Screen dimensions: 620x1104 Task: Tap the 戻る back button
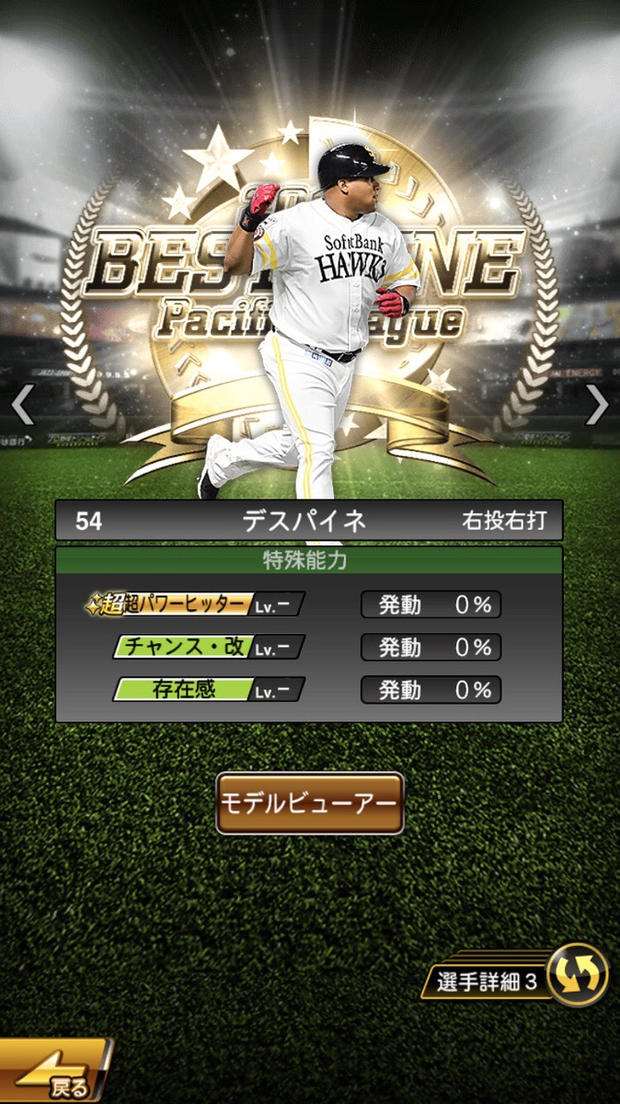coord(55,1072)
